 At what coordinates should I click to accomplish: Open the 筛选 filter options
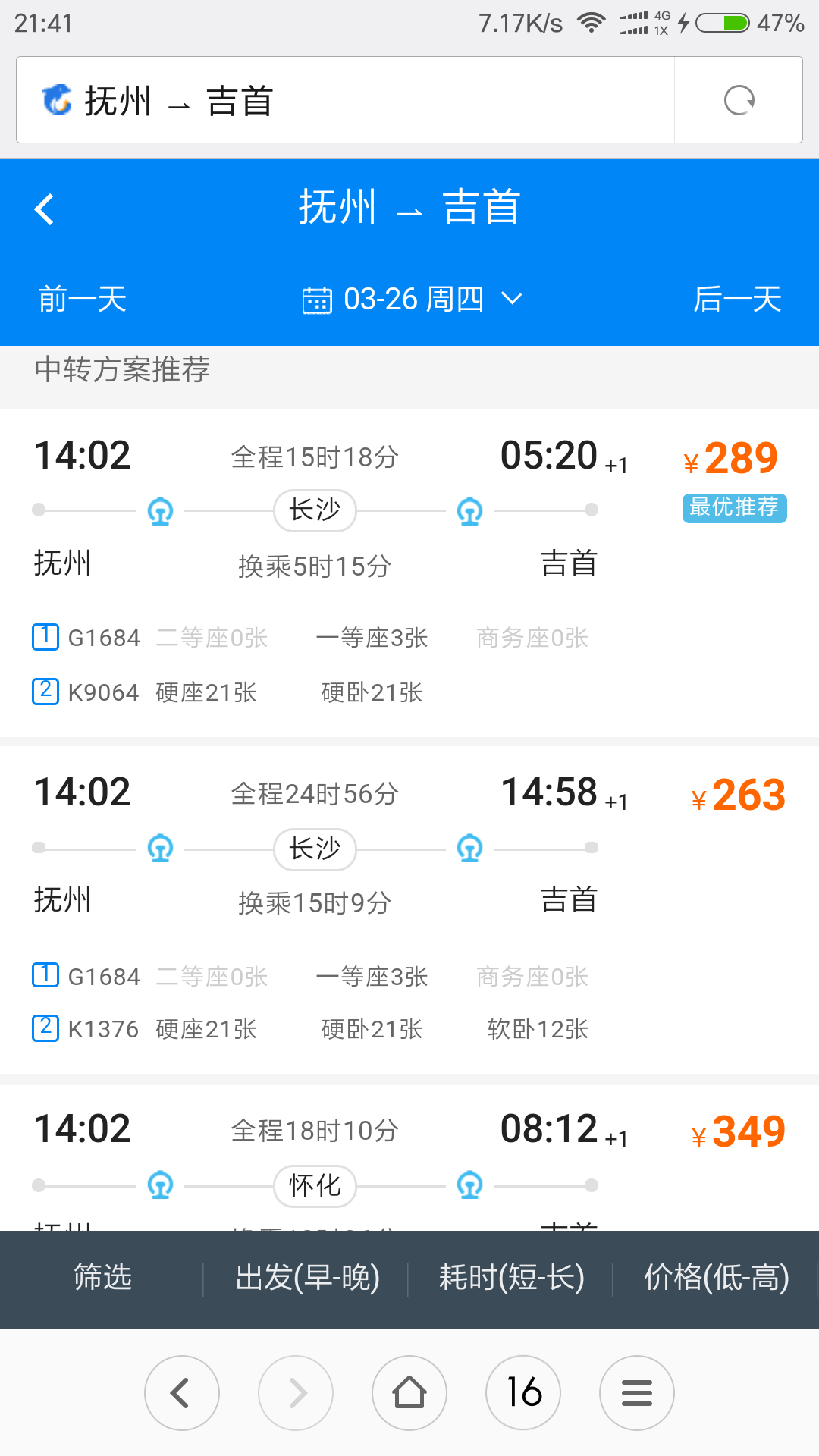point(102,1278)
